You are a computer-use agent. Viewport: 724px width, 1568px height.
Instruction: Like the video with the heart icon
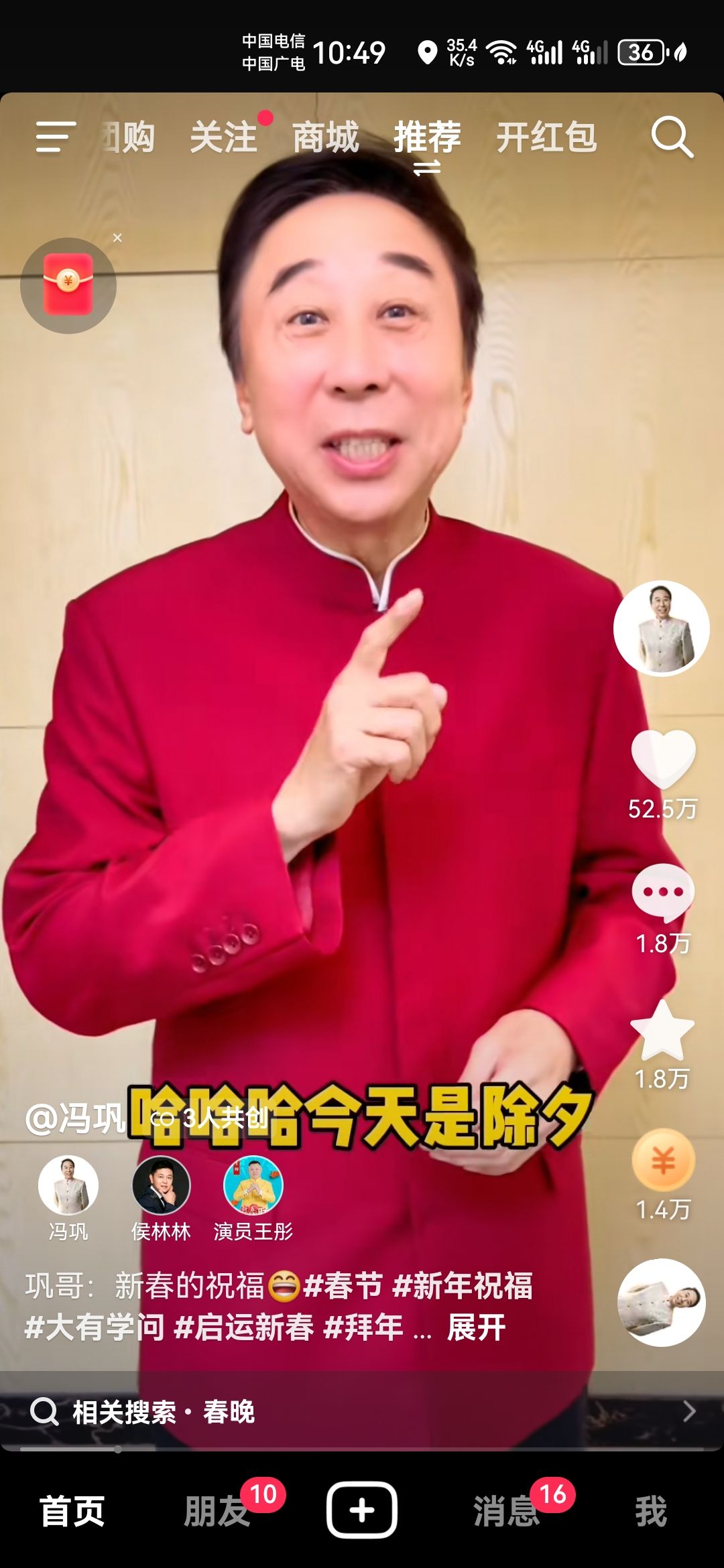[x=663, y=759]
